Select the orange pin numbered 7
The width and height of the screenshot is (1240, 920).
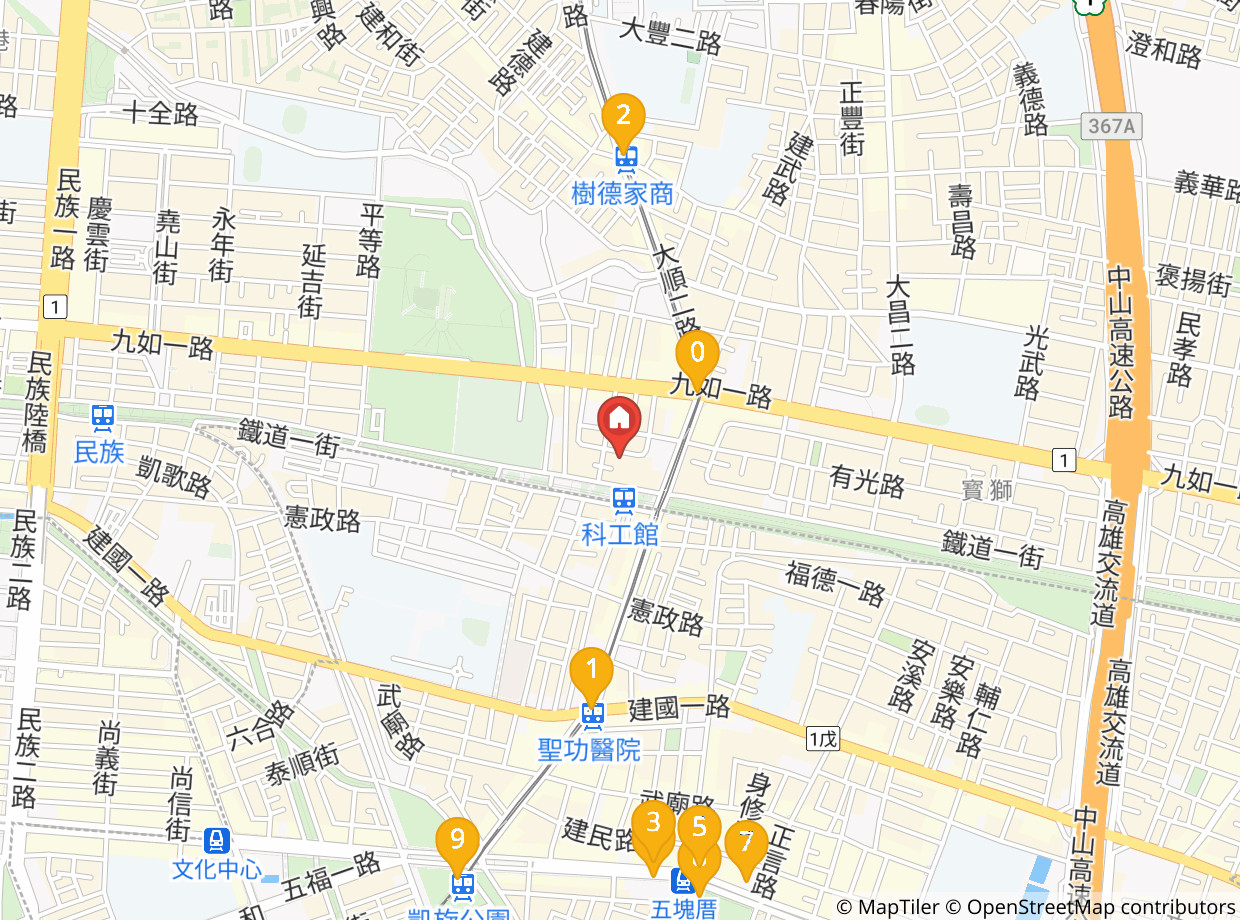click(746, 842)
